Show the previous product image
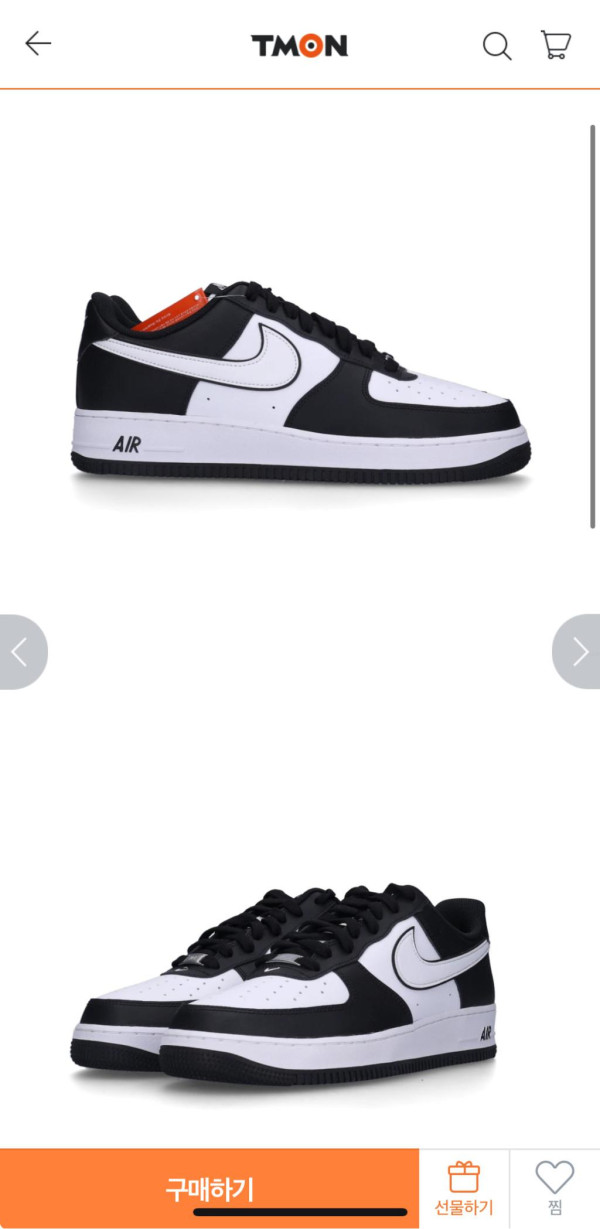Screen dimensions: 600x1229 (20, 652)
